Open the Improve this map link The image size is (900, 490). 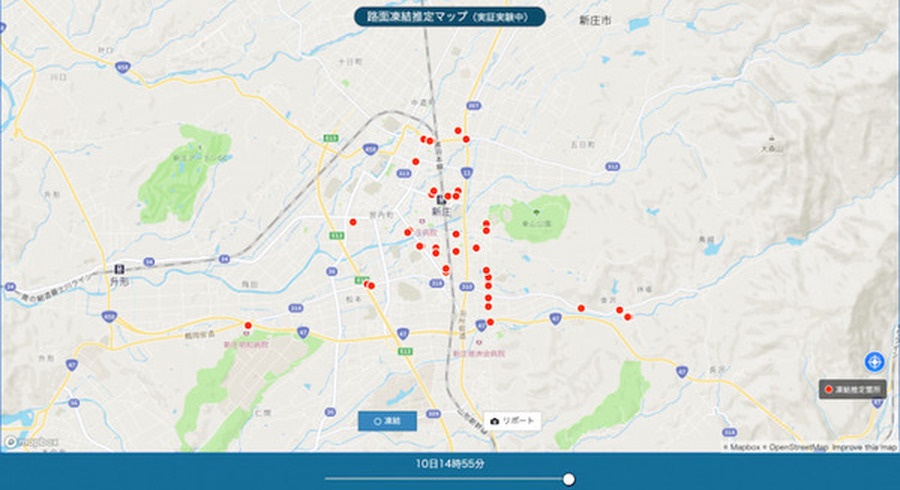coord(865,447)
